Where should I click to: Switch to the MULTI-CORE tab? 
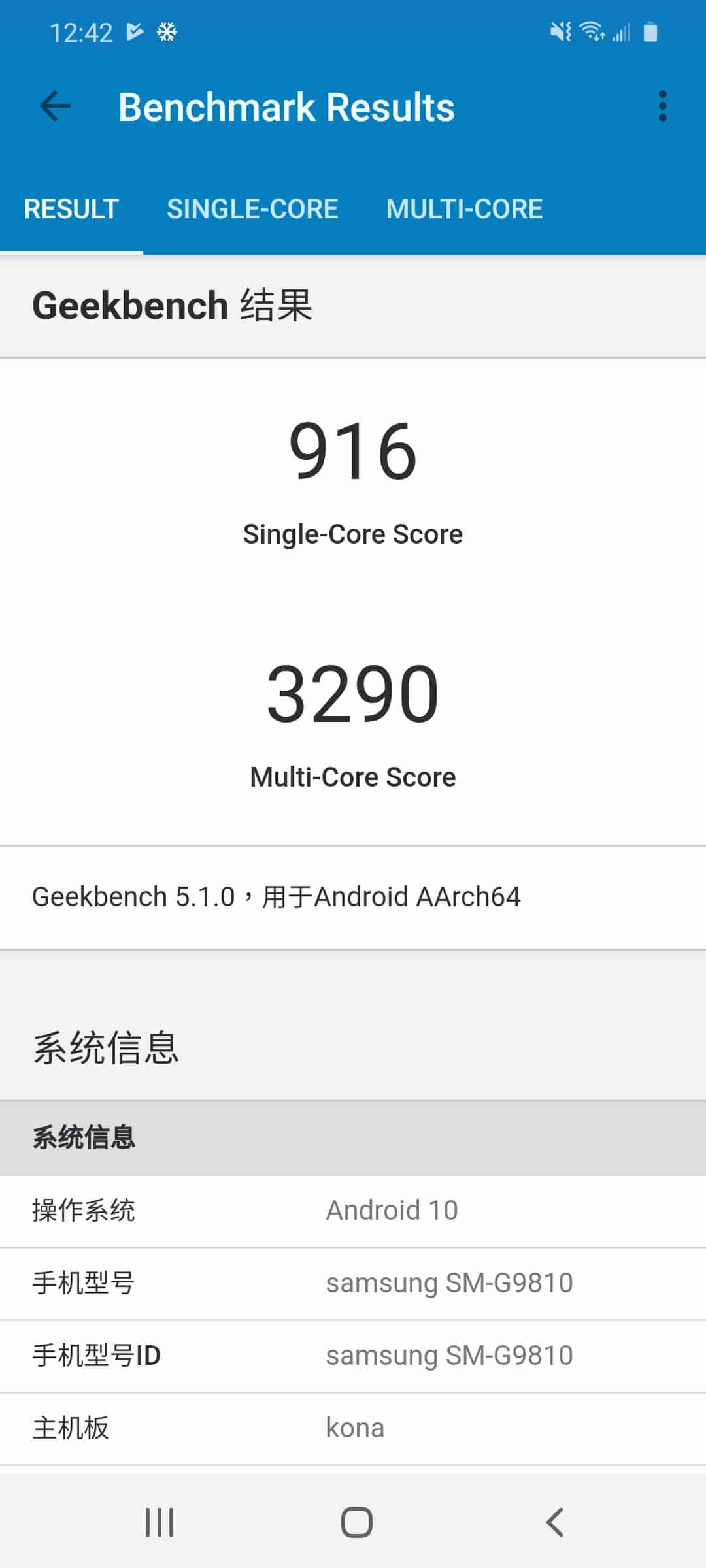coord(464,209)
